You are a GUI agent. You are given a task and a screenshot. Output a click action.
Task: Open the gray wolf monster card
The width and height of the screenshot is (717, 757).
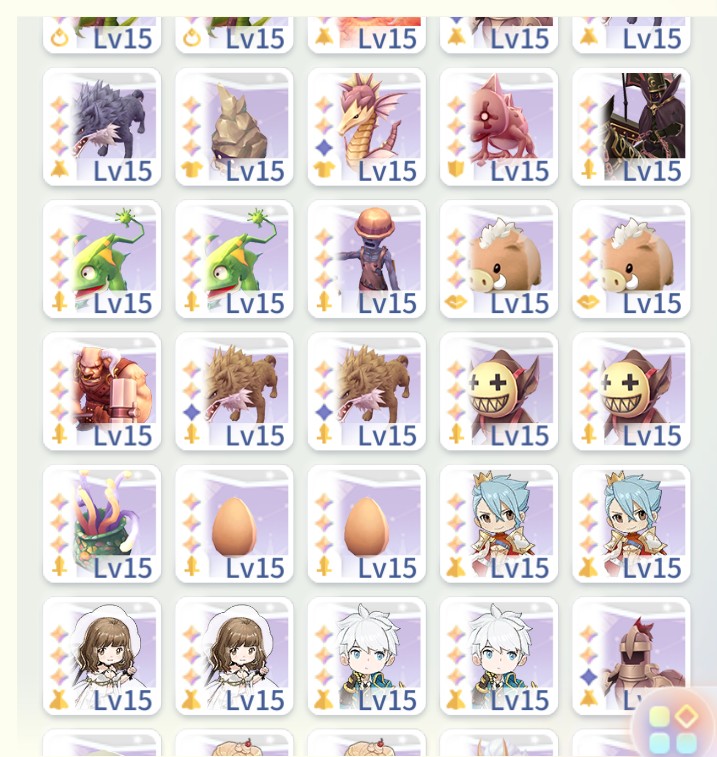coord(102,127)
